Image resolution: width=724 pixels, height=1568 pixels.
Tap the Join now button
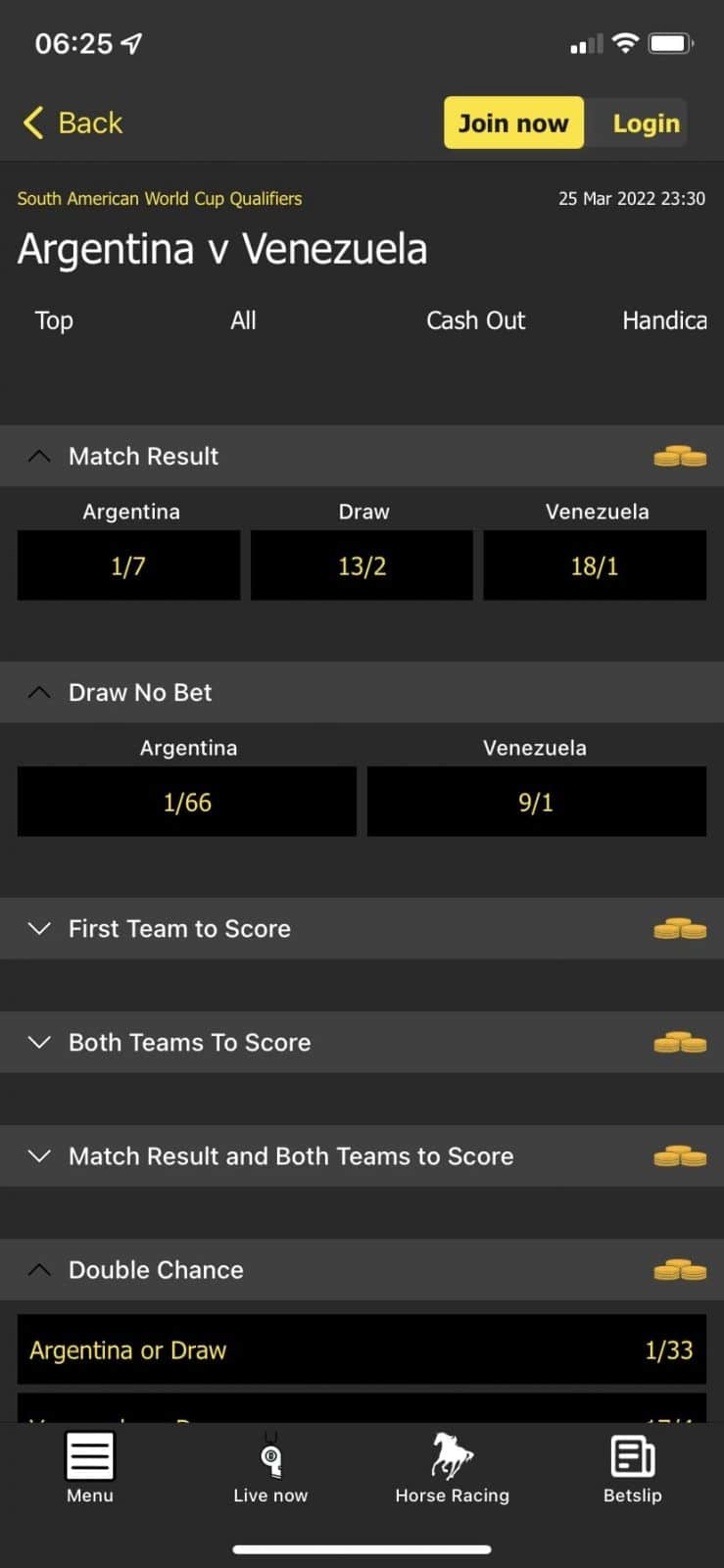513,123
